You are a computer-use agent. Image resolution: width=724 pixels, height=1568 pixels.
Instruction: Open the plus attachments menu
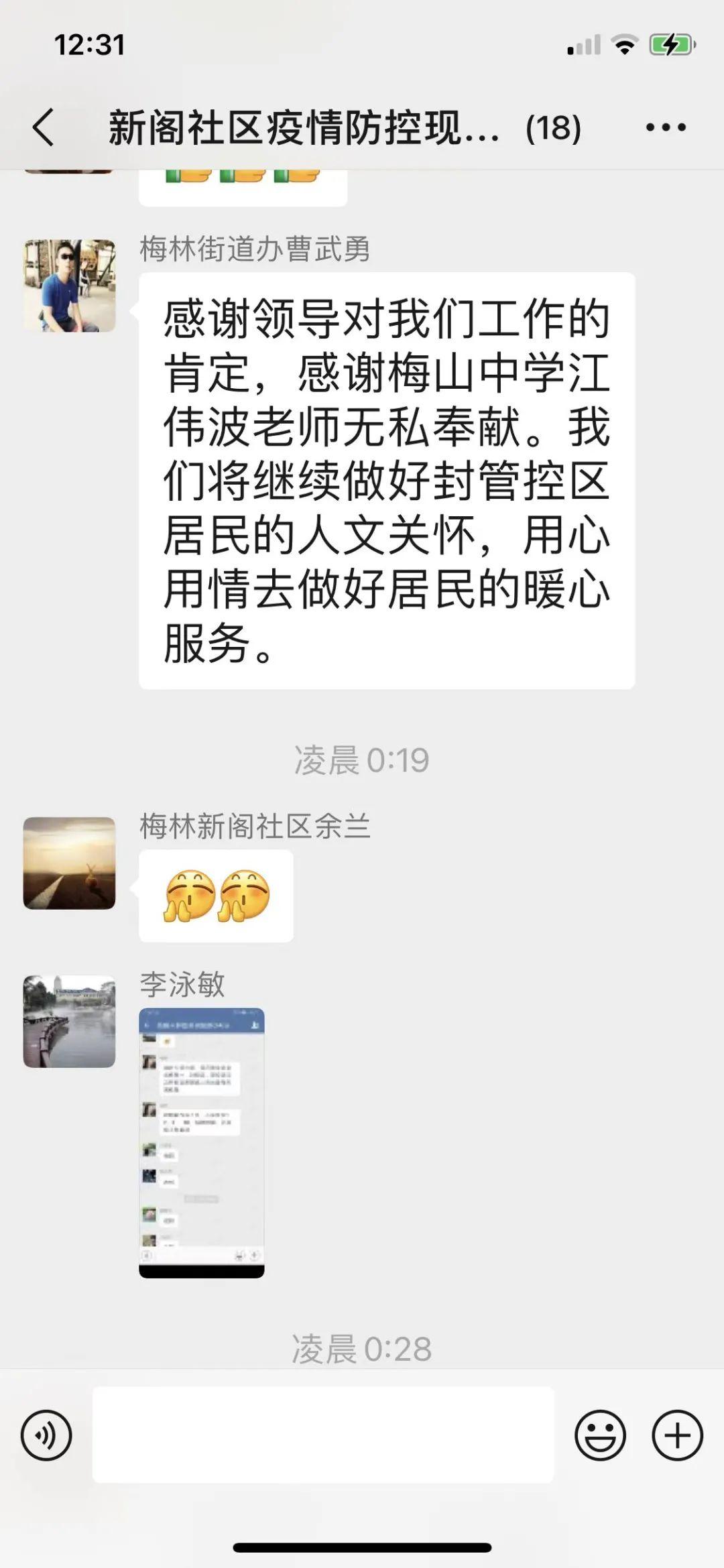pyautogui.click(x=677, y=1435)
